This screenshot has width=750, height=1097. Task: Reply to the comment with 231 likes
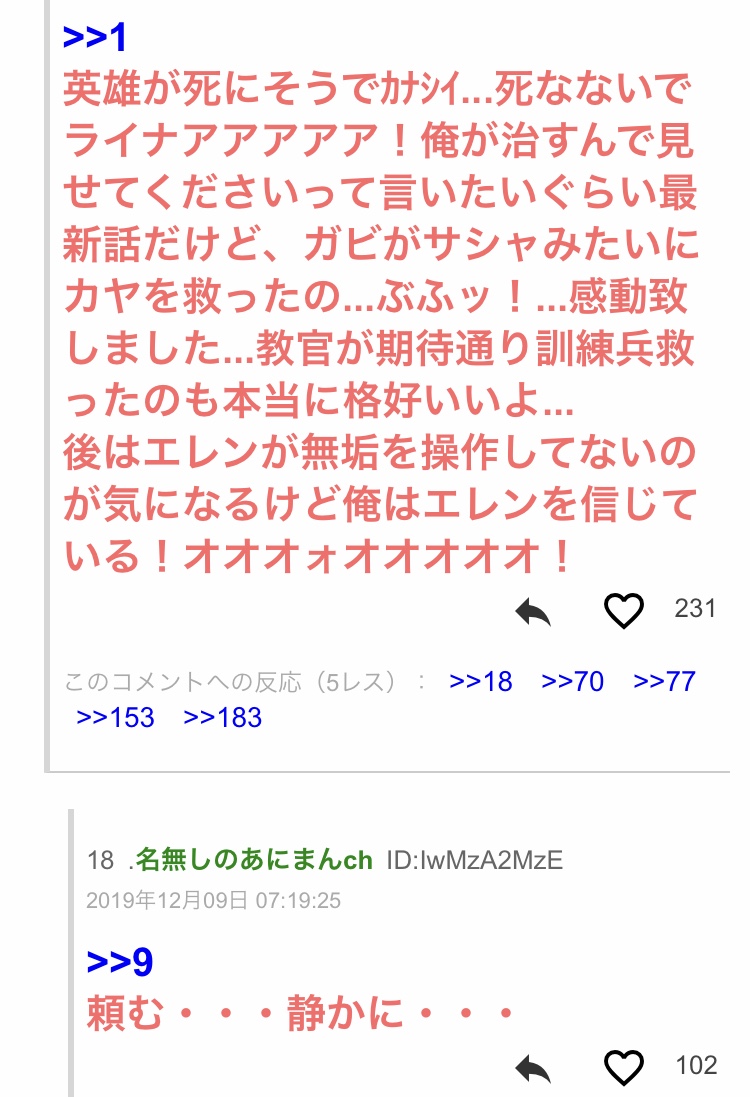click(x=533, y=611)
